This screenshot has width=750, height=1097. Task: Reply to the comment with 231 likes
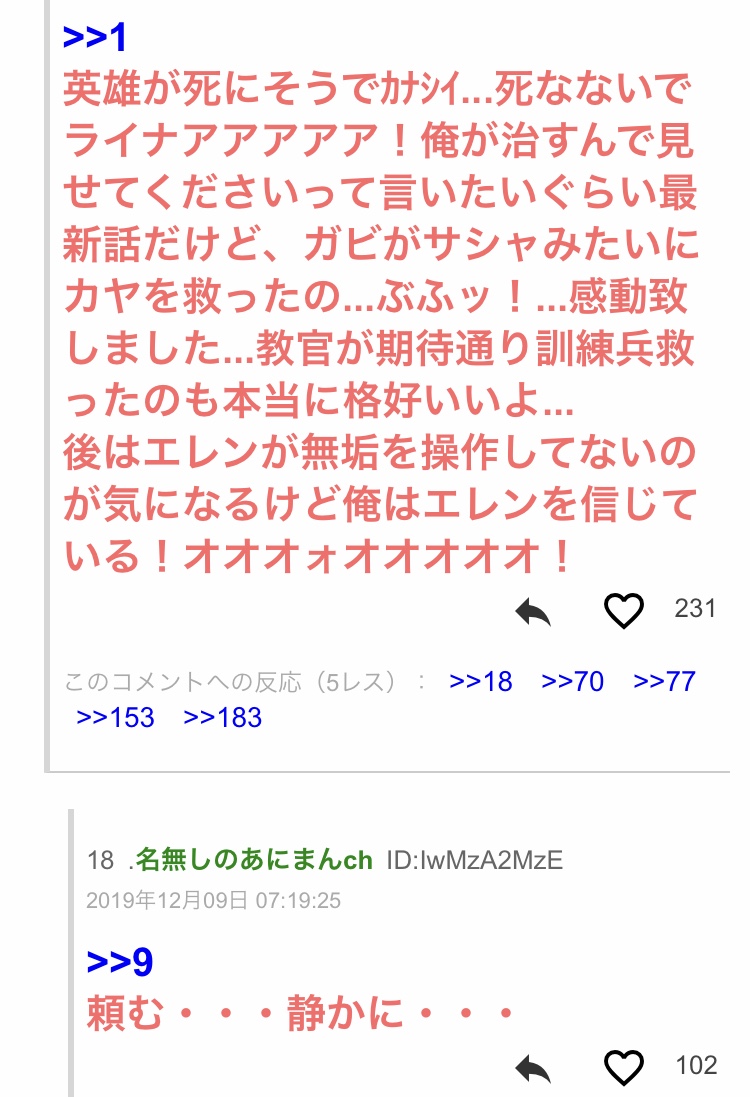click(x=533, y=611)
